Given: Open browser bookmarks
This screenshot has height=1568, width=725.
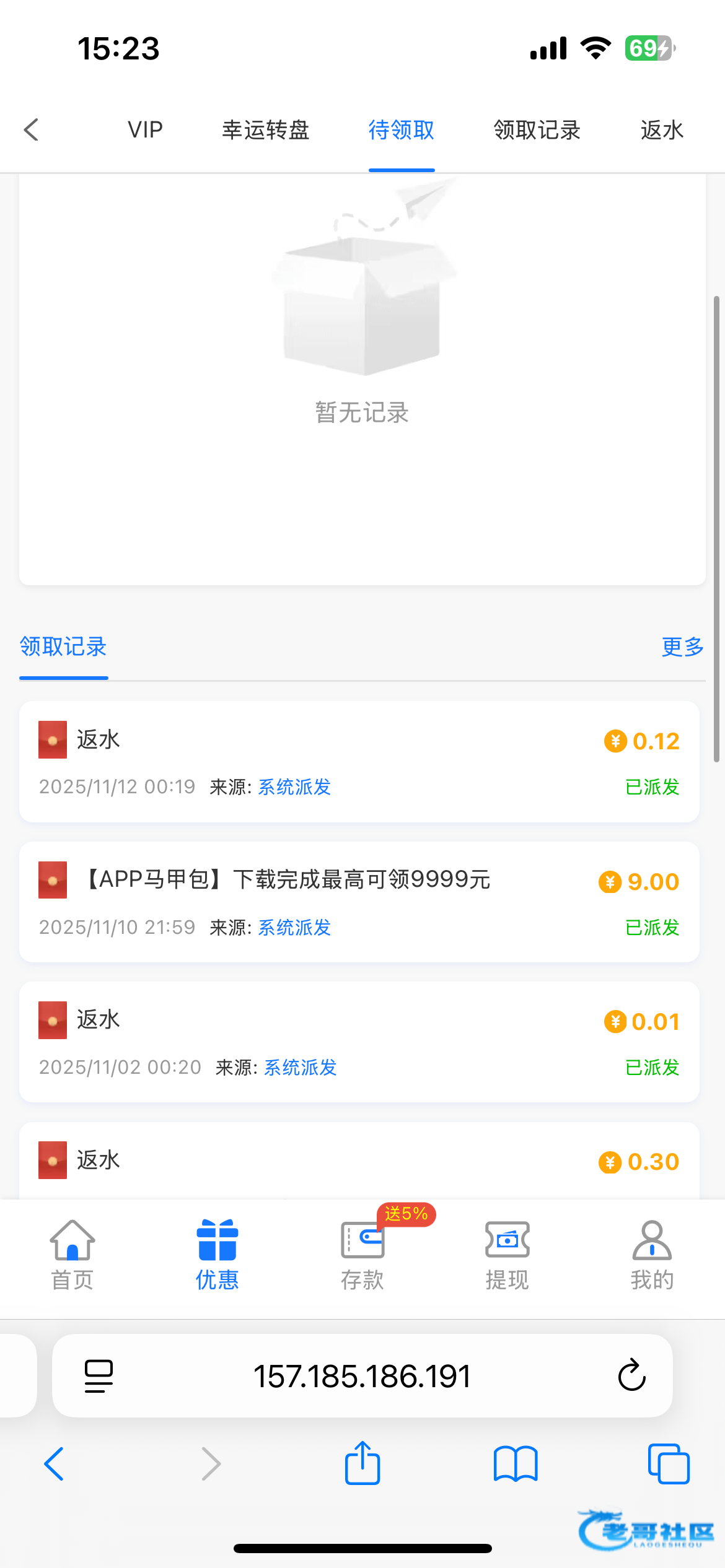Looking at the screenshot, I should tap(516, 1464).
